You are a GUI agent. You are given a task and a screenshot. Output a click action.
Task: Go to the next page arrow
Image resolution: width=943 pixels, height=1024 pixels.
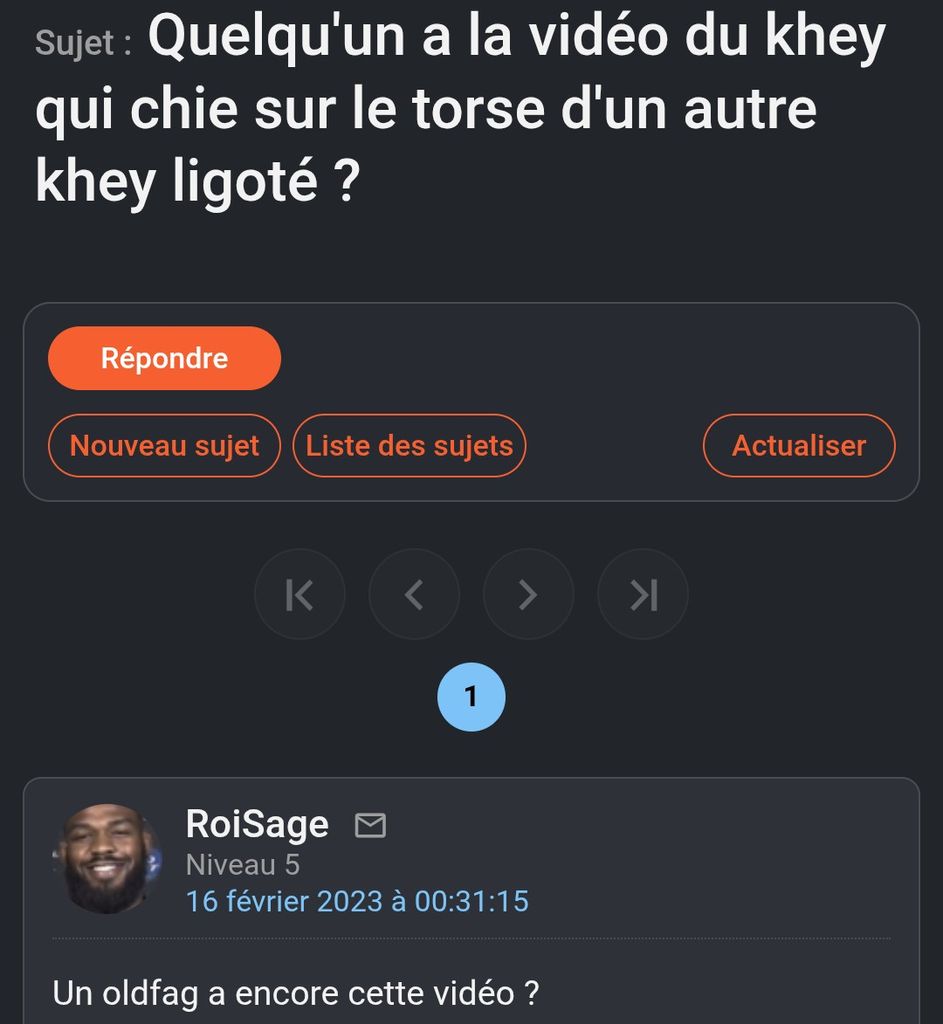(x=528, y=594)
